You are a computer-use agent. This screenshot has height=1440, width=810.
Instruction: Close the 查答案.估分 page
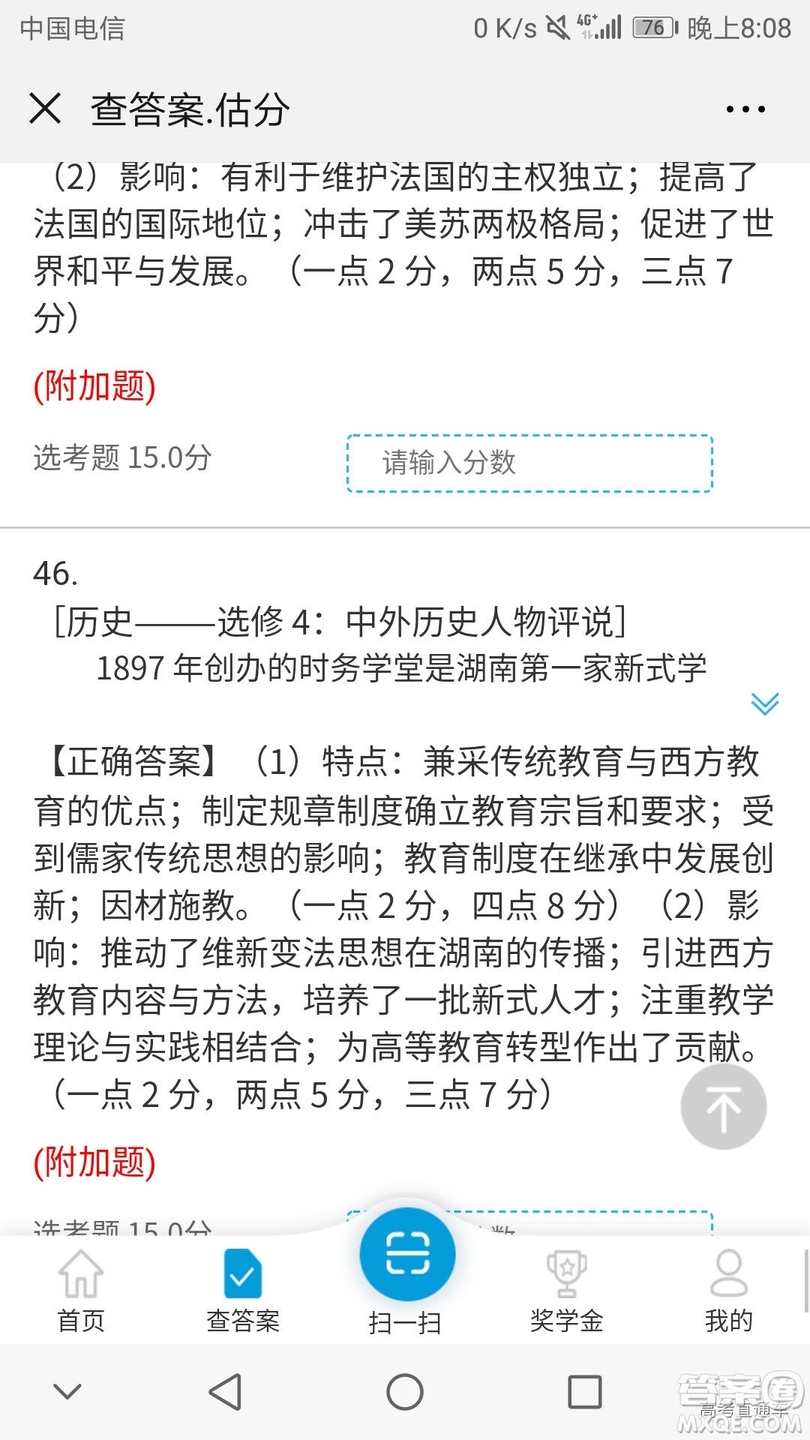coord(45,109)
